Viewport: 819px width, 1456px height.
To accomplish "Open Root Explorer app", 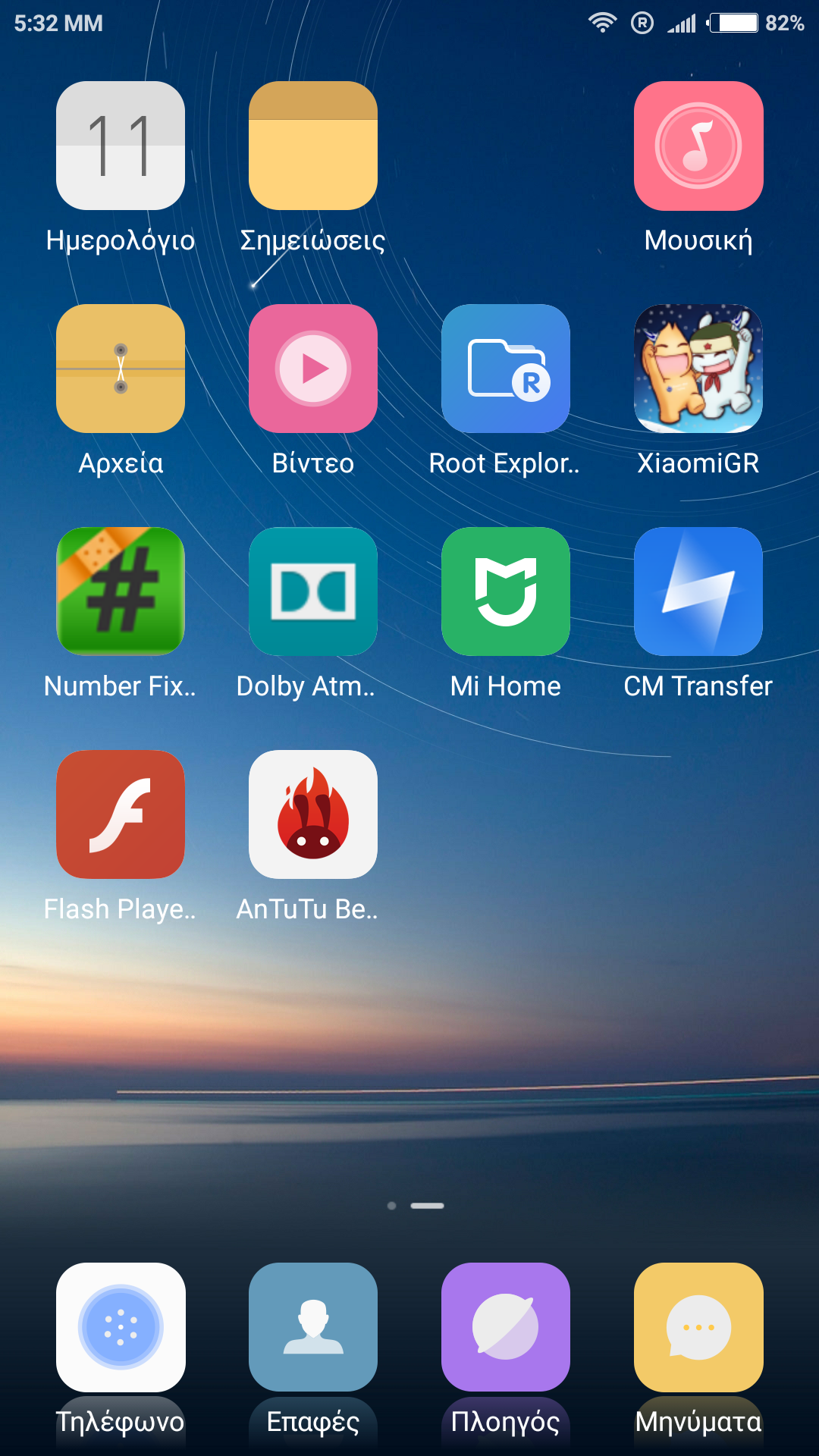I will [506, 369].
